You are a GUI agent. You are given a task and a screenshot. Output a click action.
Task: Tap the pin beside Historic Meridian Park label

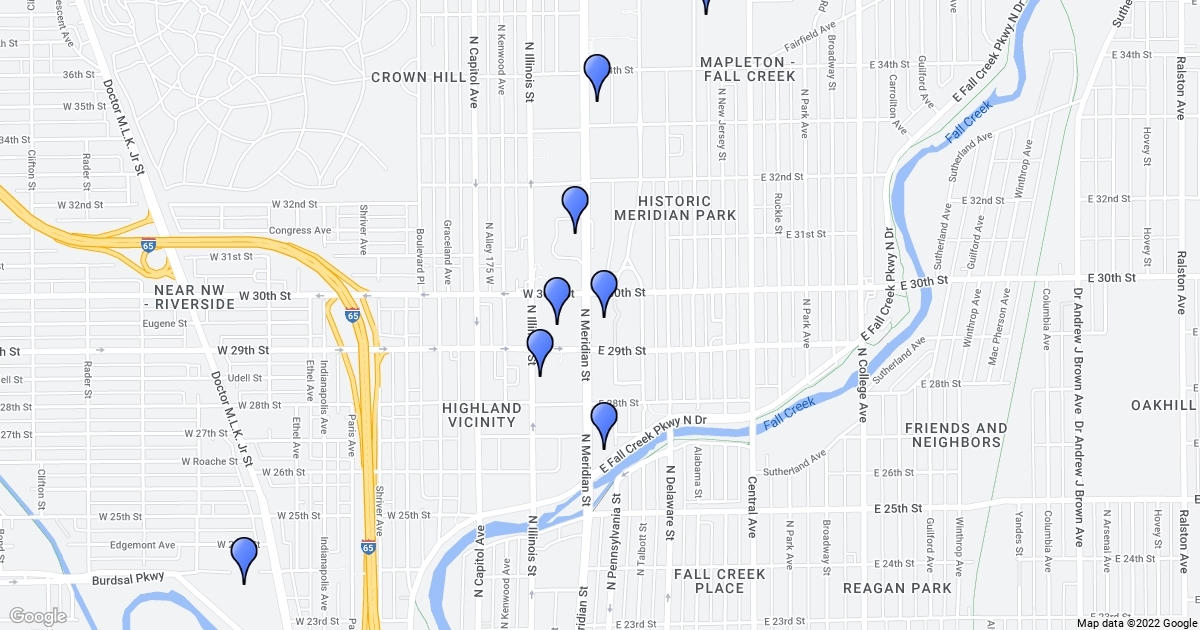[575, 205]
